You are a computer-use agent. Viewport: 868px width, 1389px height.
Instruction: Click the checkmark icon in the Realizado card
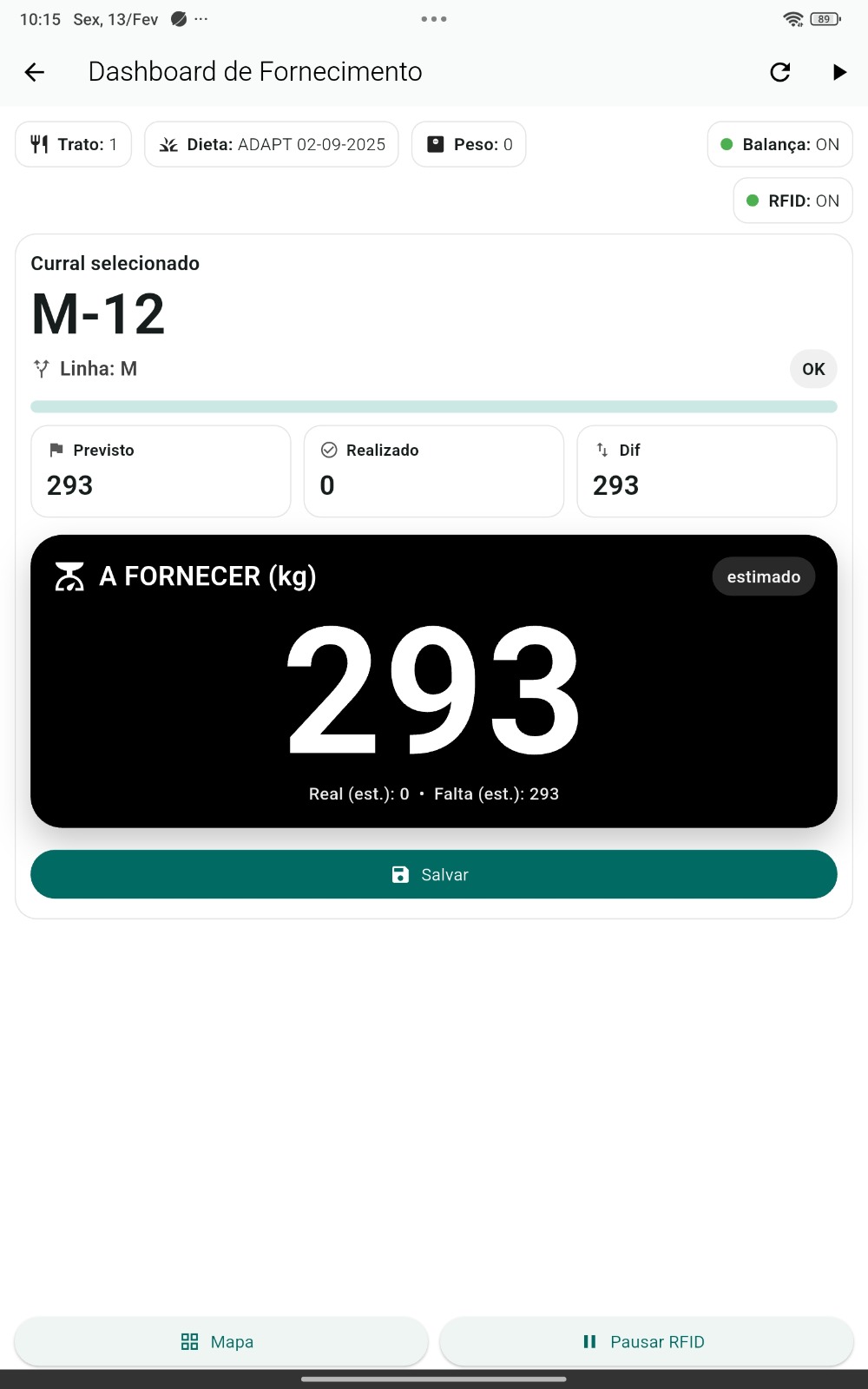(328, 450)
